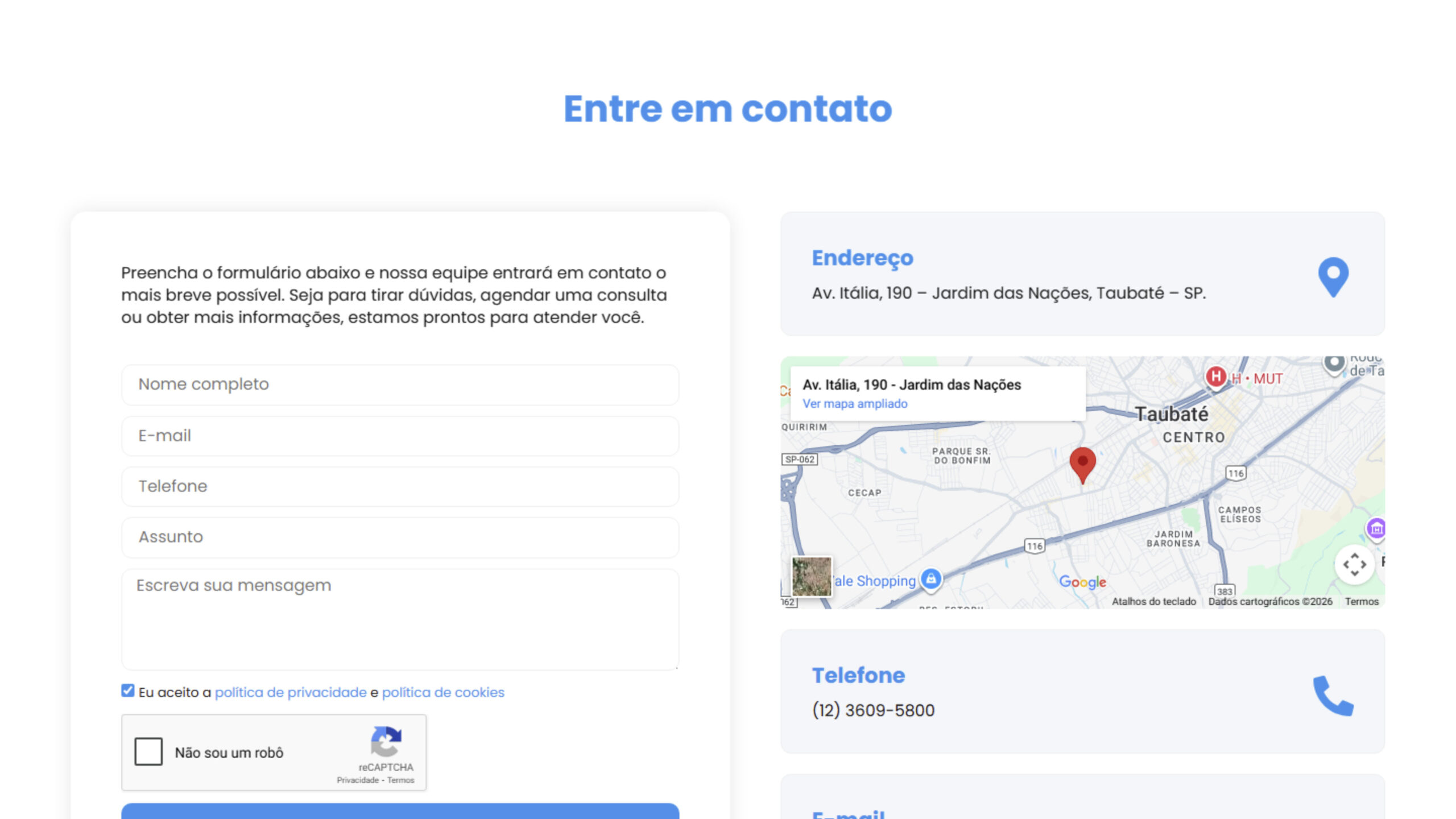The image size is (1456, 819).
Task: Open the Vale Shopping map marker
Action: 930,580
